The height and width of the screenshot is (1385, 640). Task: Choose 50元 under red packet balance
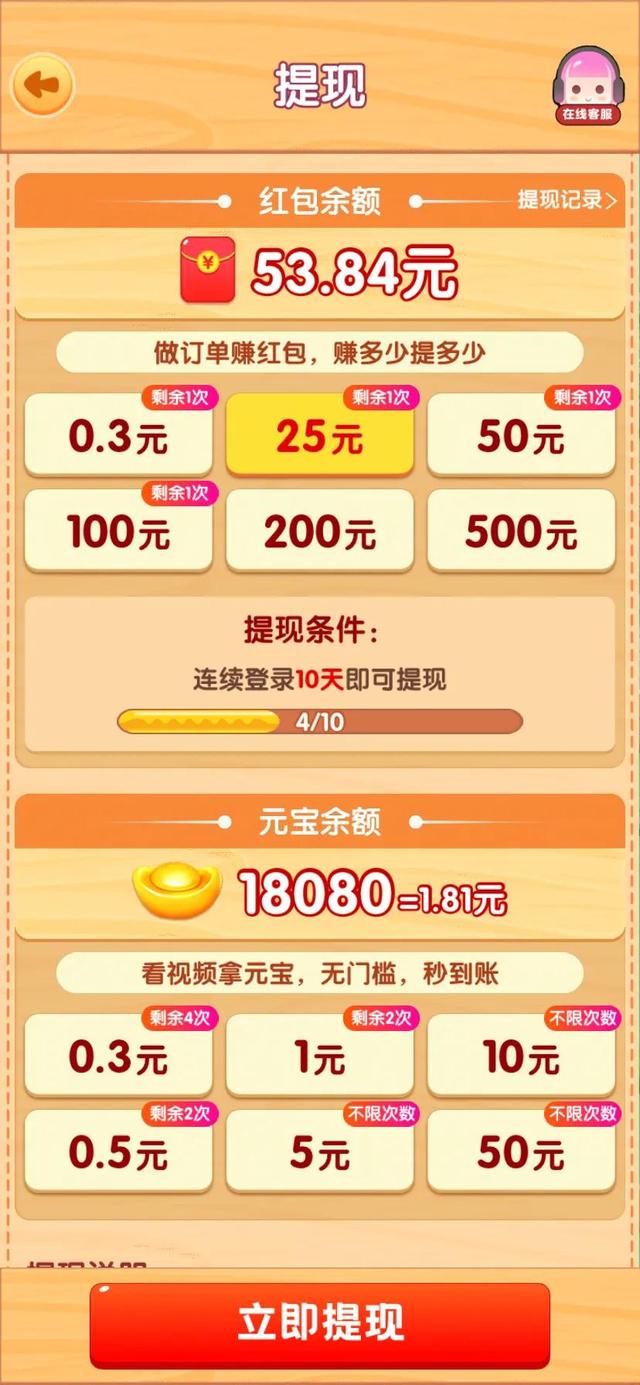pyautogui.click(x=520, y=437)
